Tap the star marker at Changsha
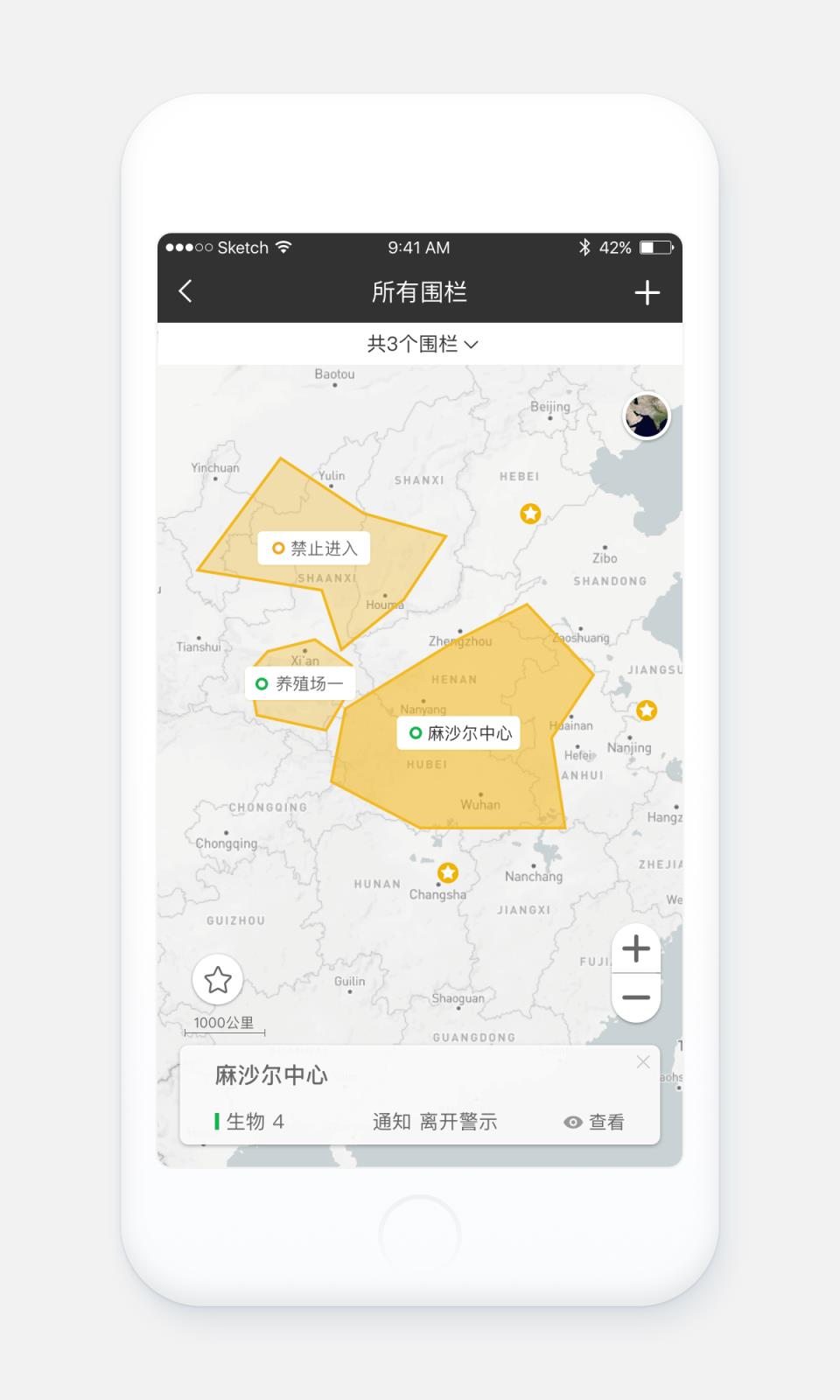840x1400 pixels. coord(448,872)
